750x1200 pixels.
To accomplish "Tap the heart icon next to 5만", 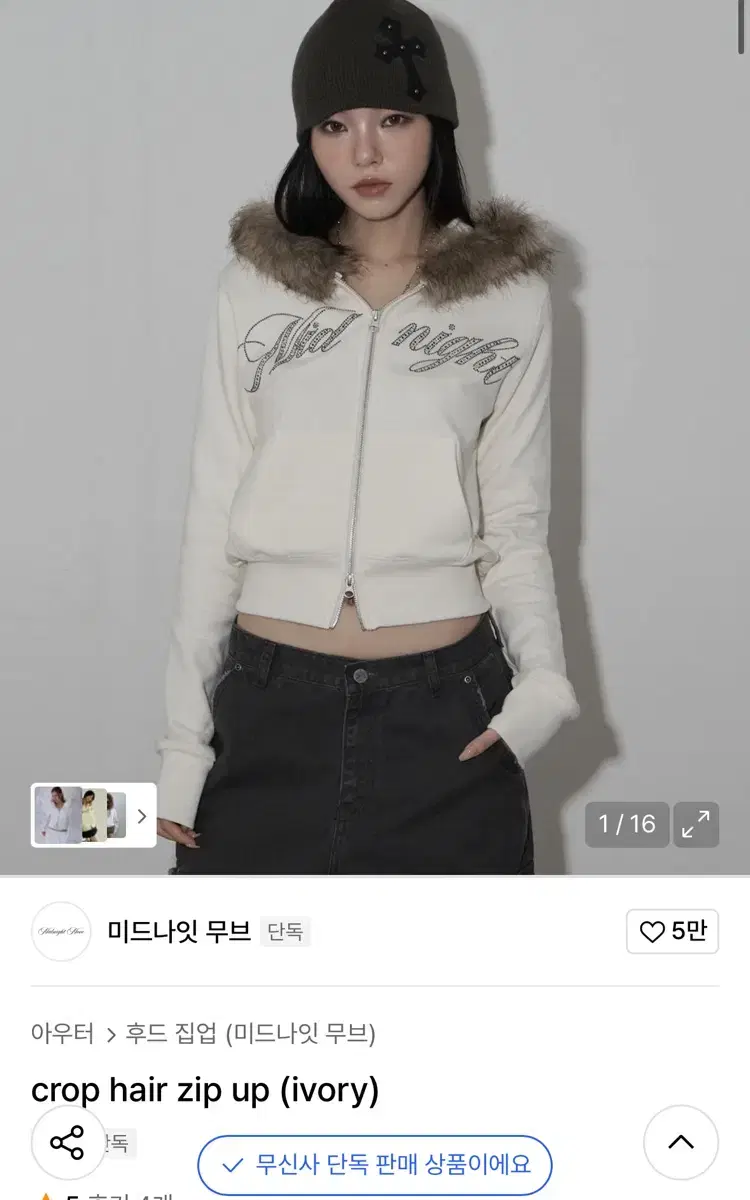I will tap(652, 931).
